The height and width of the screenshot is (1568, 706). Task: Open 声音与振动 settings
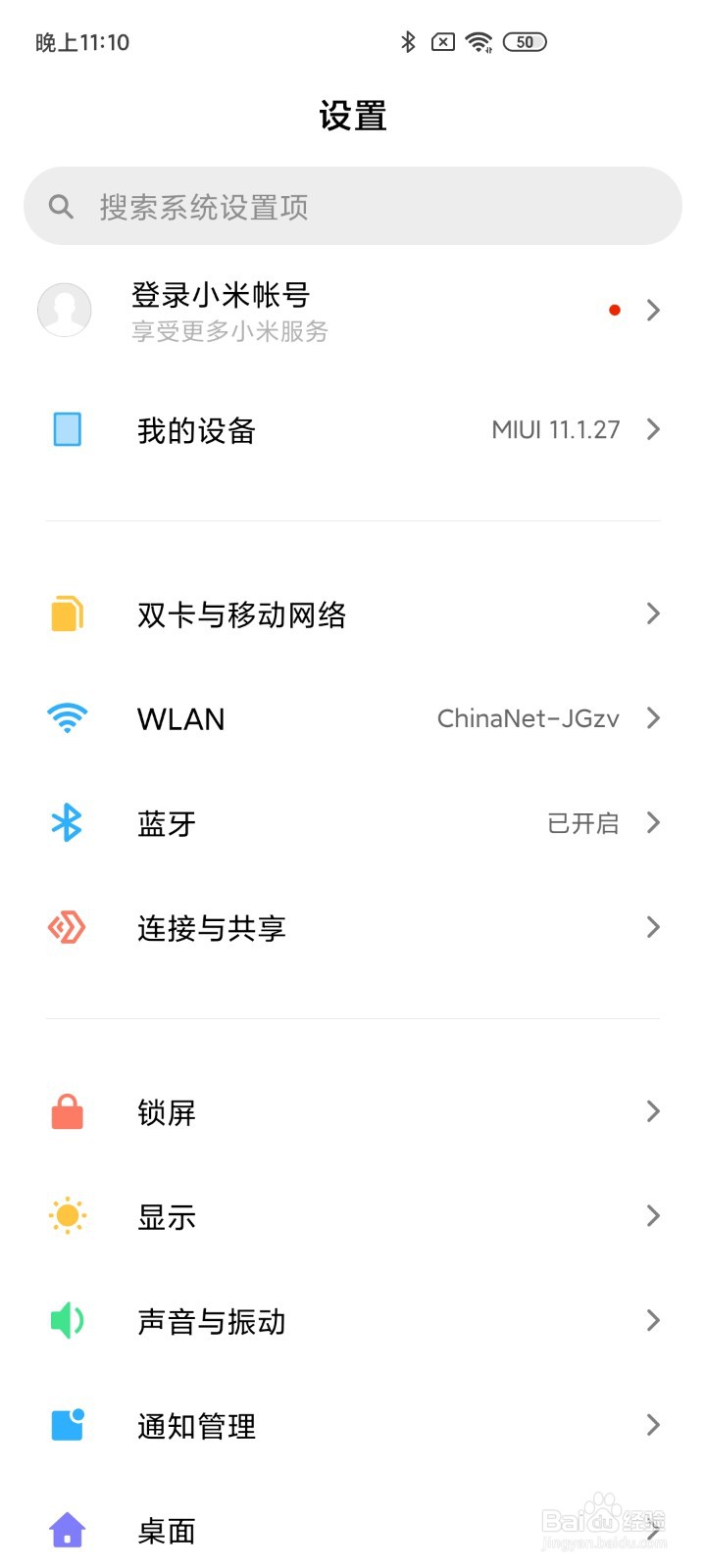(x=353, y=1321)
